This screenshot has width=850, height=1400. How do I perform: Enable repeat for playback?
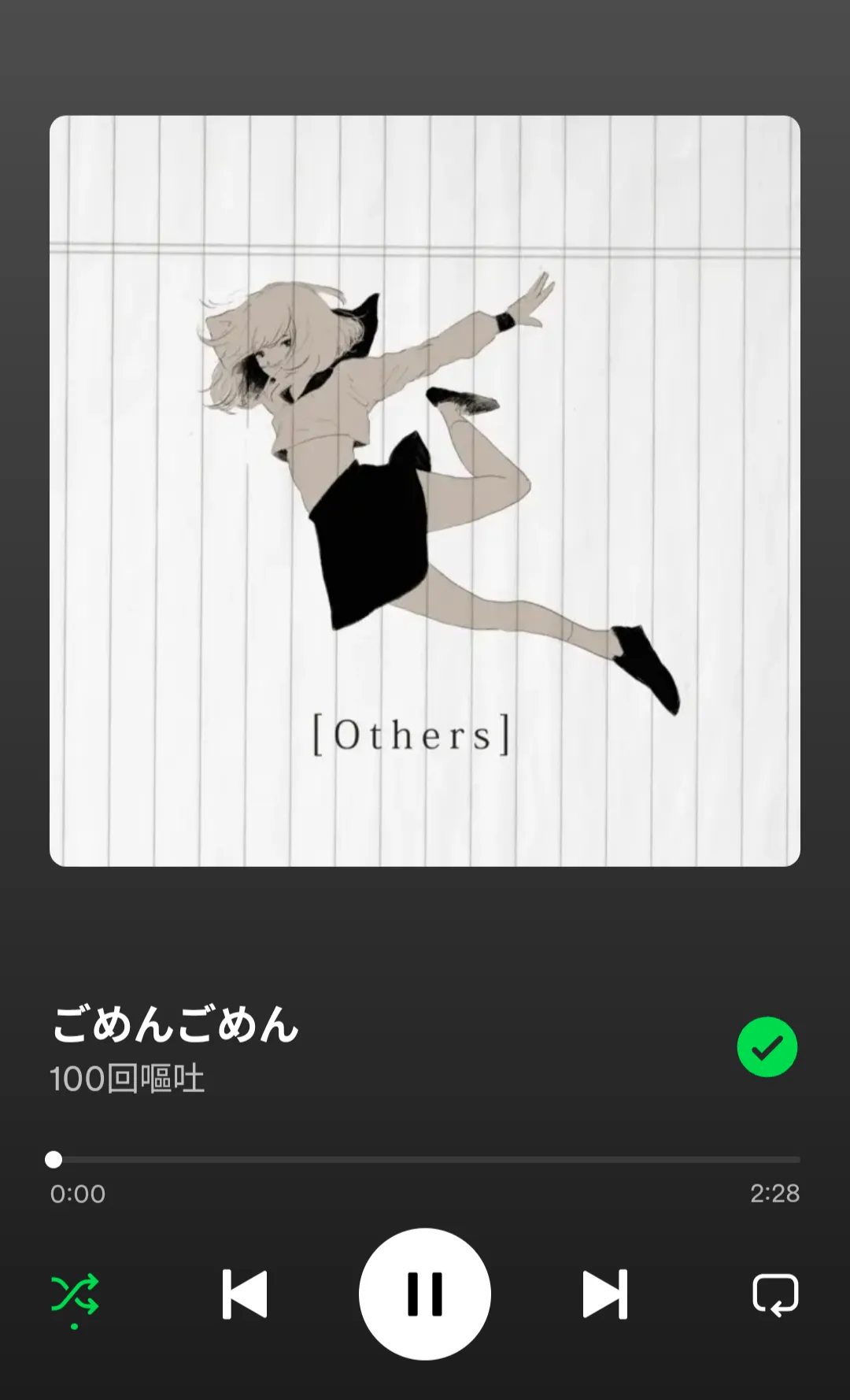(x=775, y=1294)
